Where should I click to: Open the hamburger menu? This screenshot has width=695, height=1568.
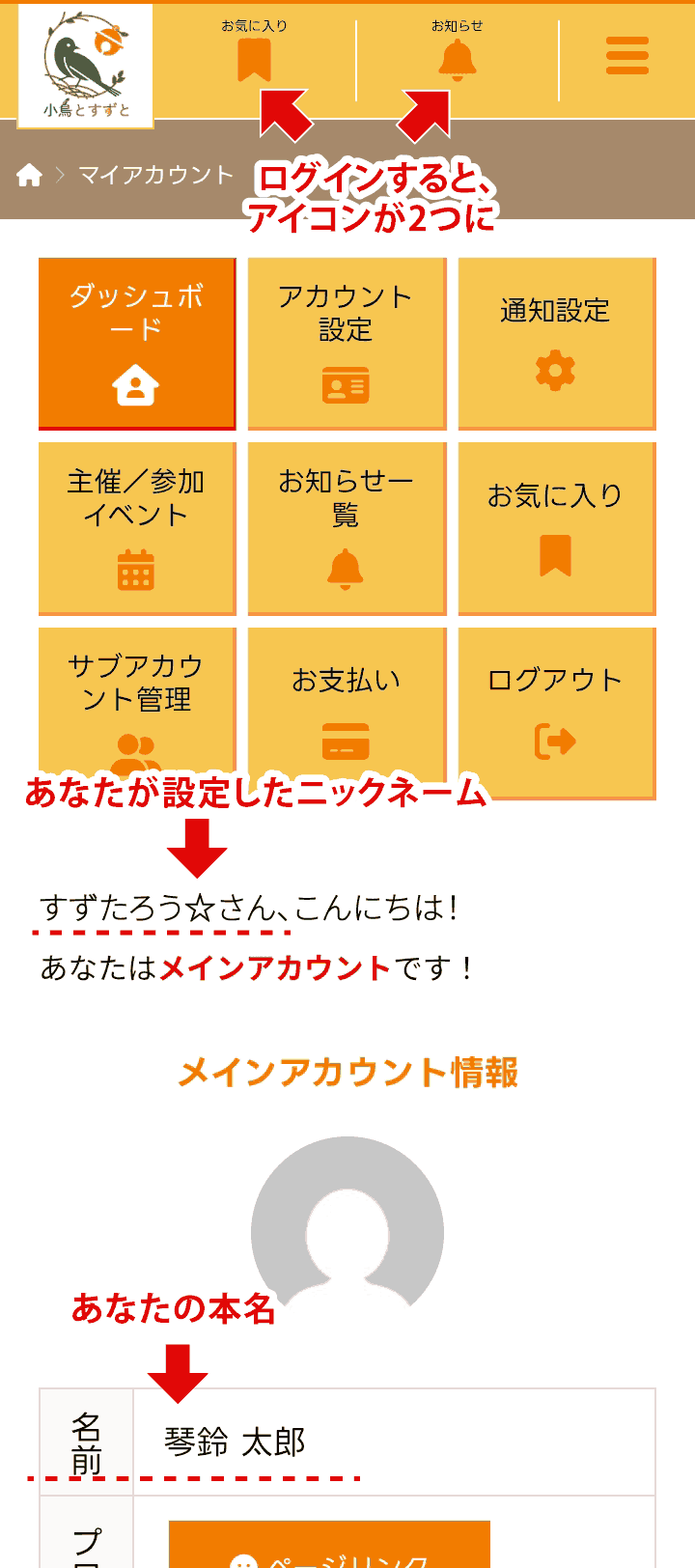(626, 56)
